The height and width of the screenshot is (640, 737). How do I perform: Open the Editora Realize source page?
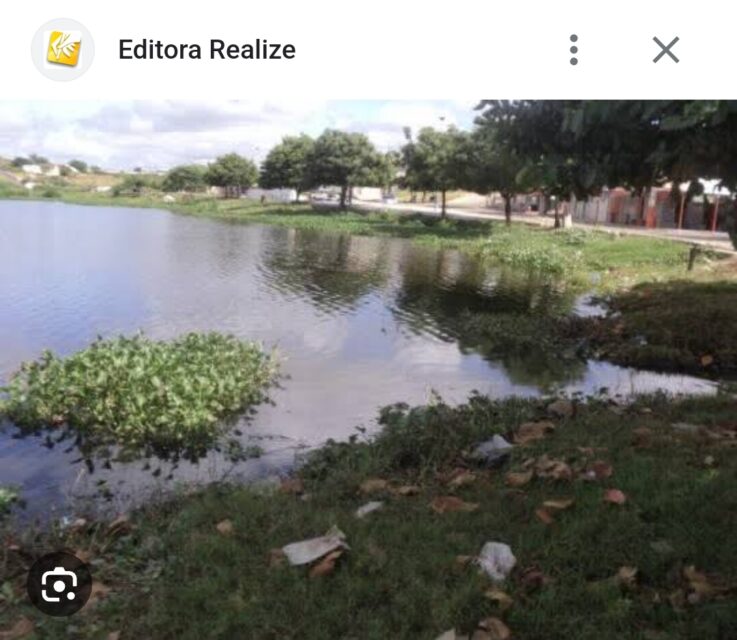tap(206, 50)
